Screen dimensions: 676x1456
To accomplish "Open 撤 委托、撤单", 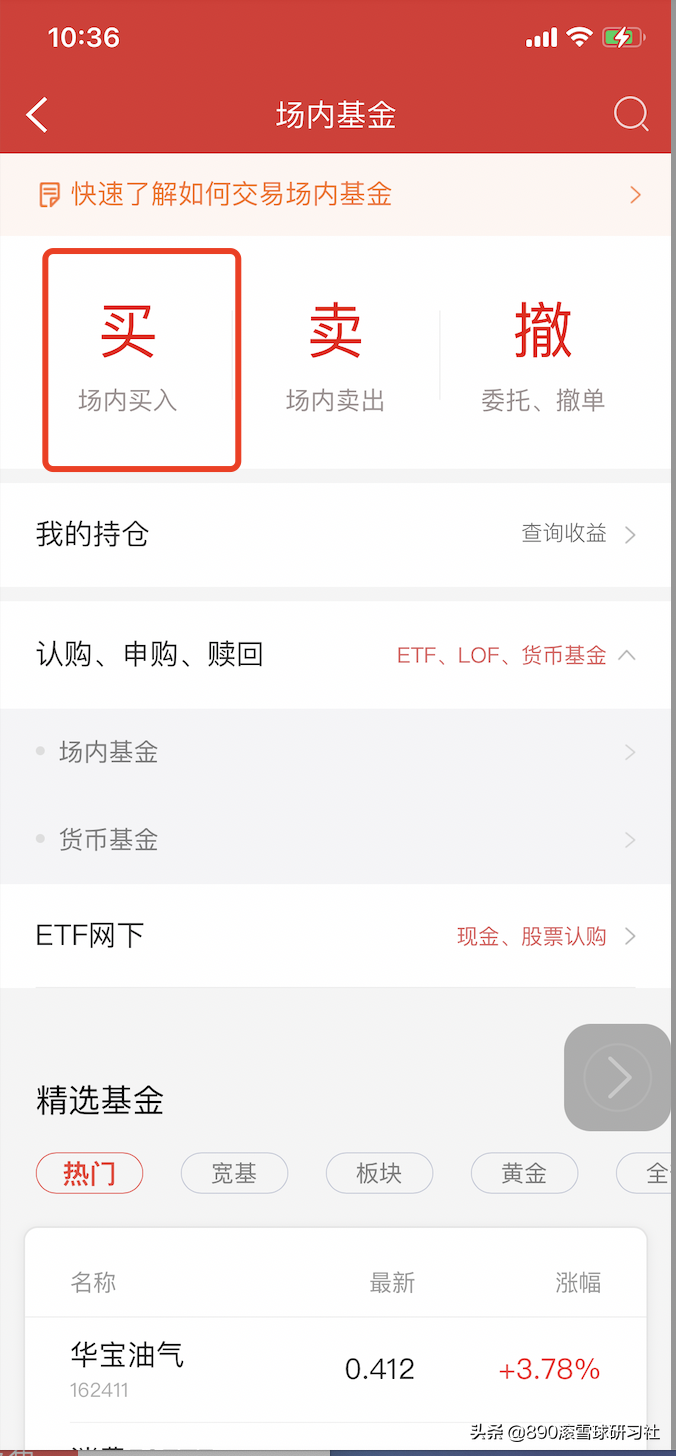I will [x=543, y=360].
